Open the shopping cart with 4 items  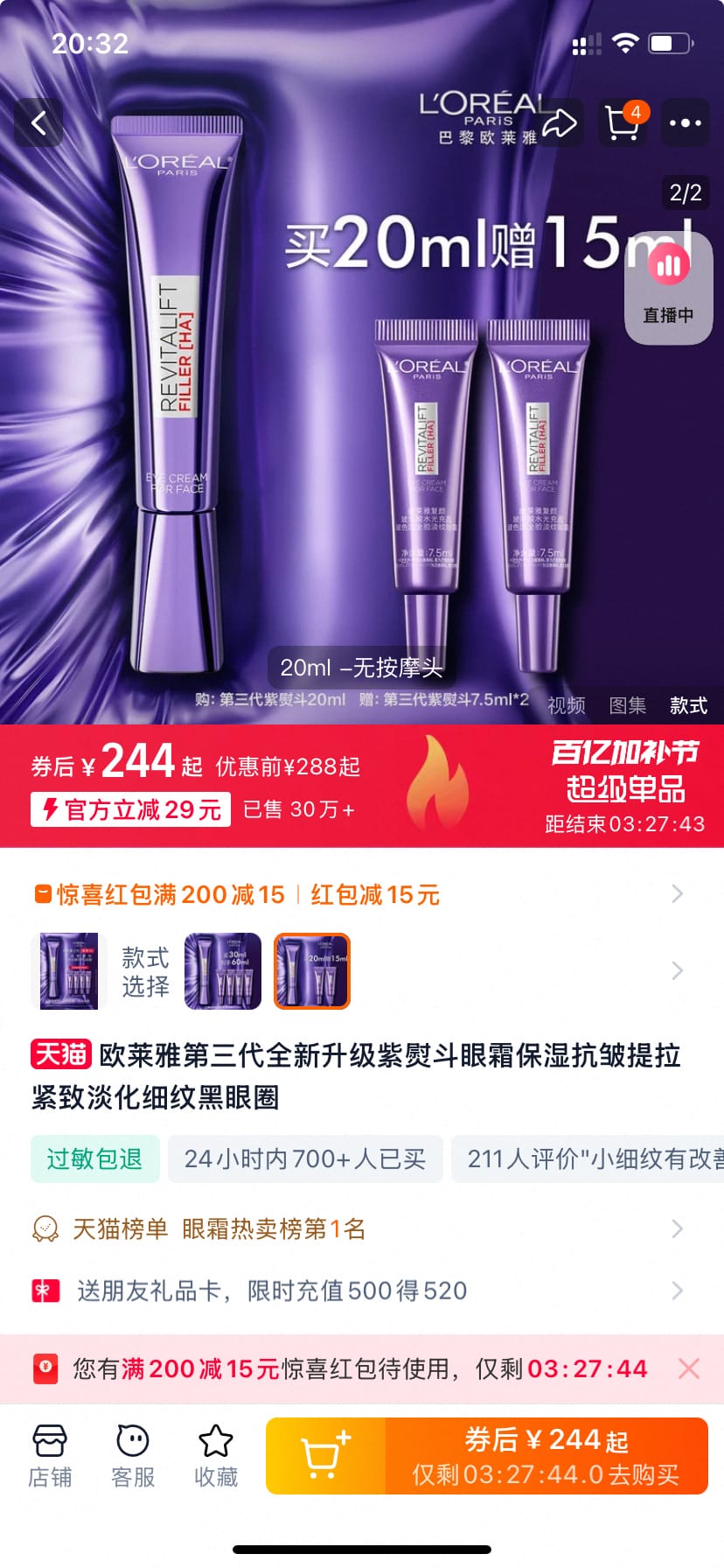pos(623,122)
